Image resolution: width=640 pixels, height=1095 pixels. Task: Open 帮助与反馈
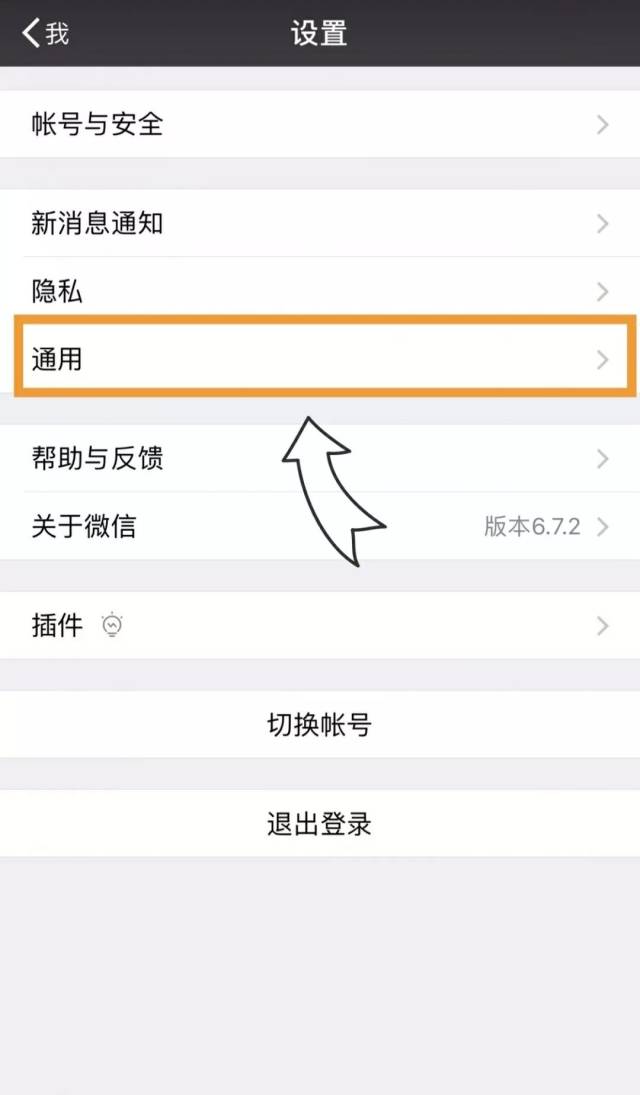click(320, 458)
